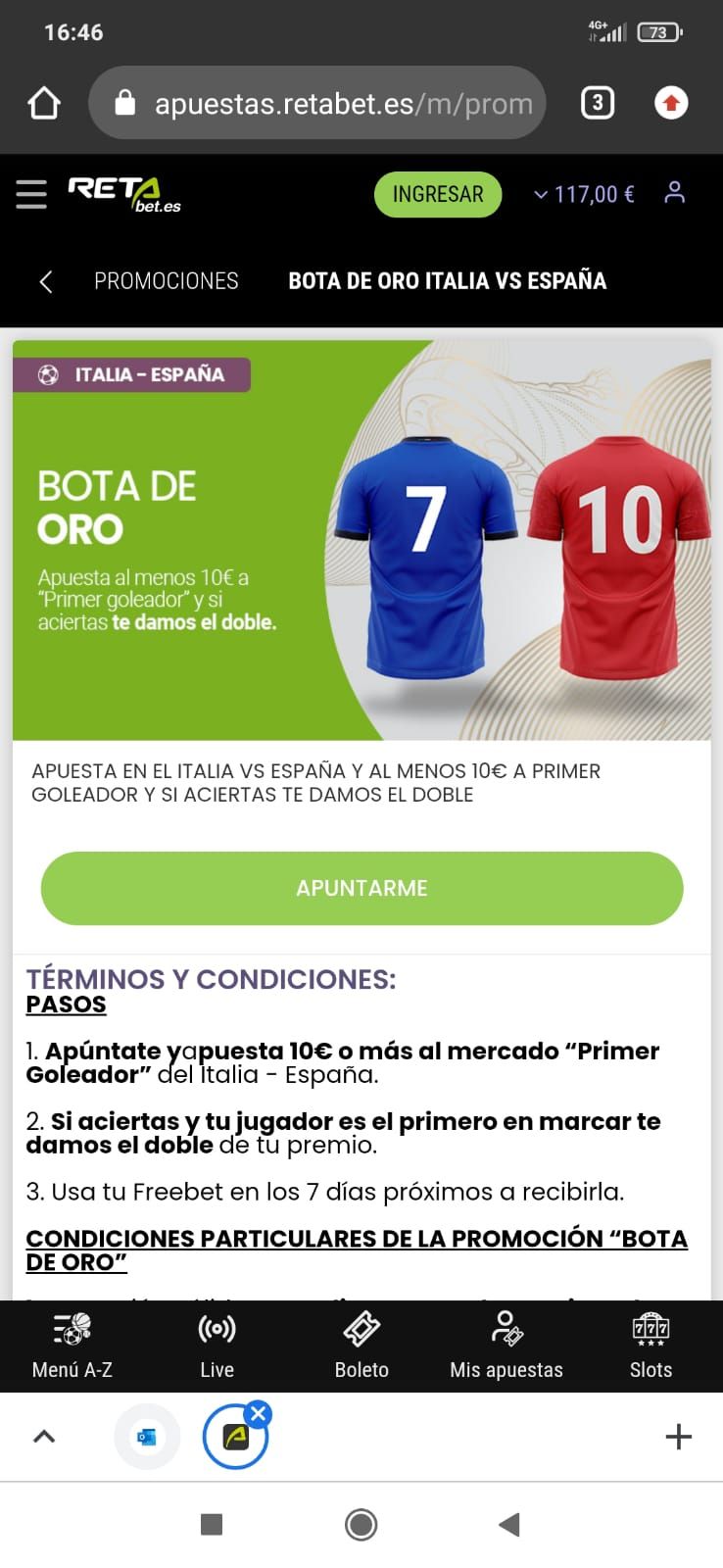723x1568 pixels.
Task: Open the hamburger menu
Action: (31, 194)
